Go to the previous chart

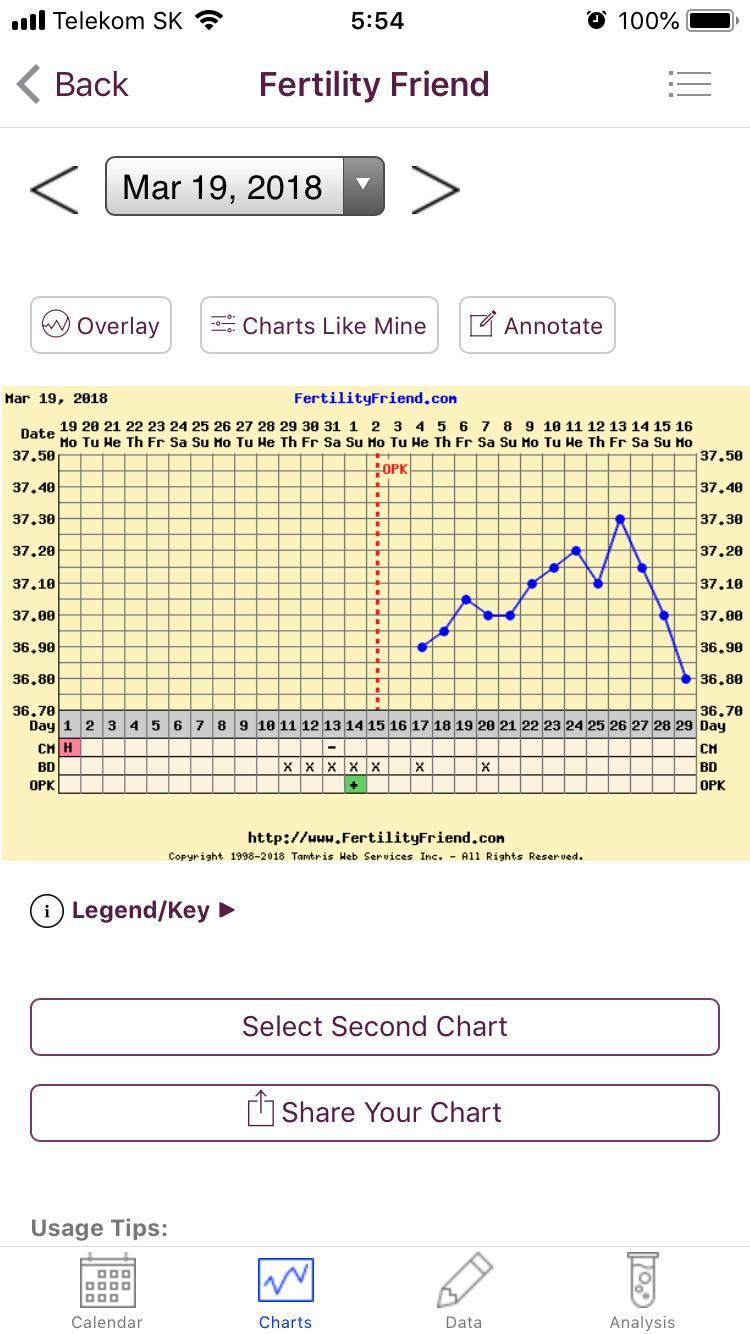pyautogui.click(x=55, y=188)
